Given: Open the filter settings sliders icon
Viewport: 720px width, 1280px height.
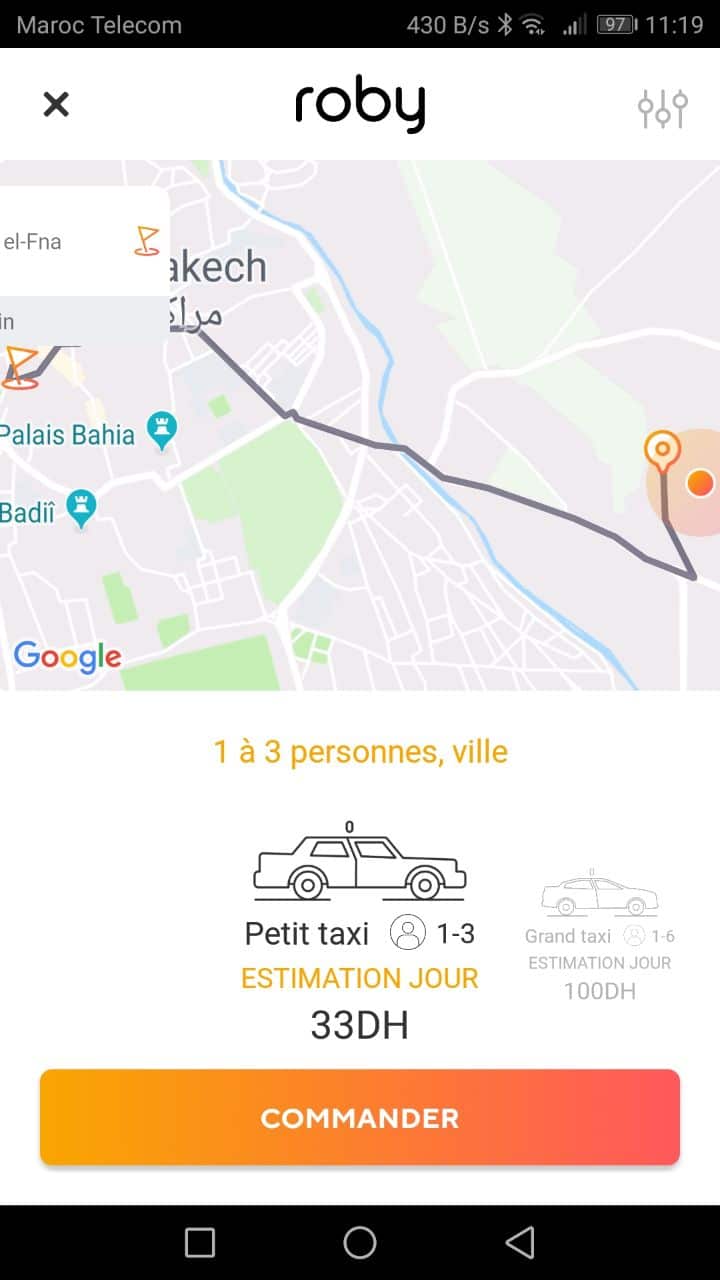Looking at the screenshot, I should (663, 108).
